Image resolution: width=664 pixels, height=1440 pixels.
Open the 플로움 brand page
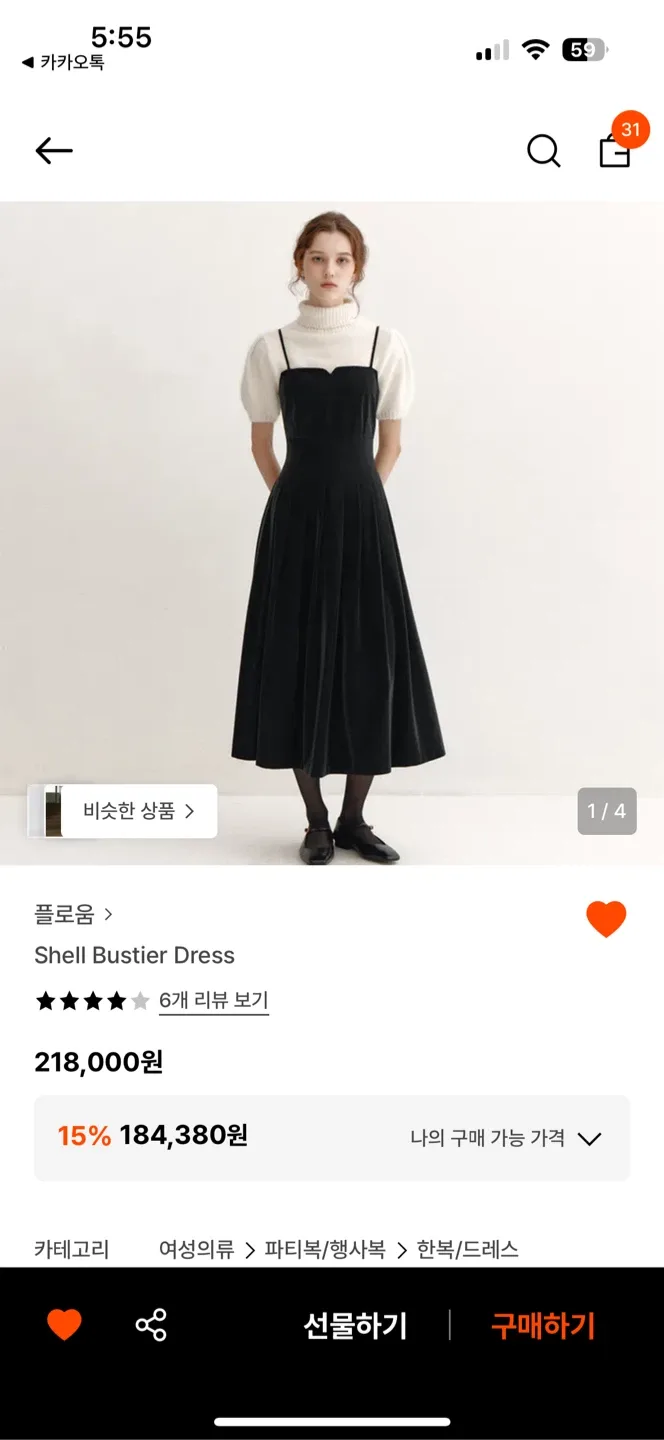click(73, 914)
